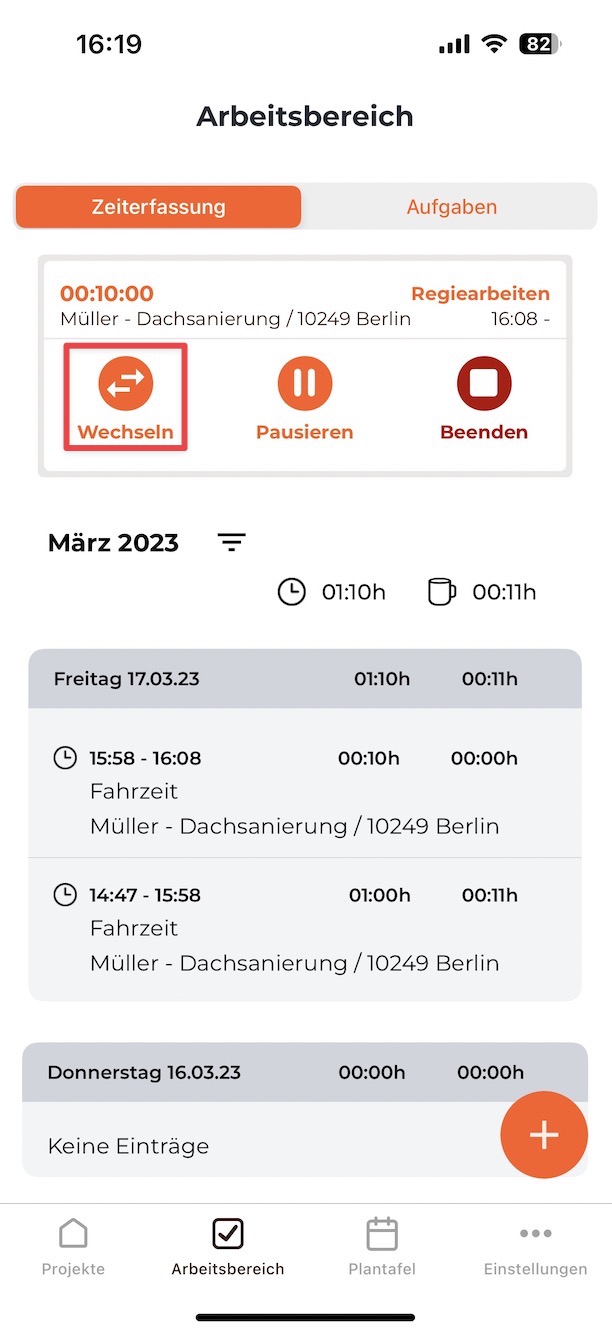This screenshot has width=612, height=1332.
Task: Open the filter icon next to März 2023
Action: [x=232, y=543]
